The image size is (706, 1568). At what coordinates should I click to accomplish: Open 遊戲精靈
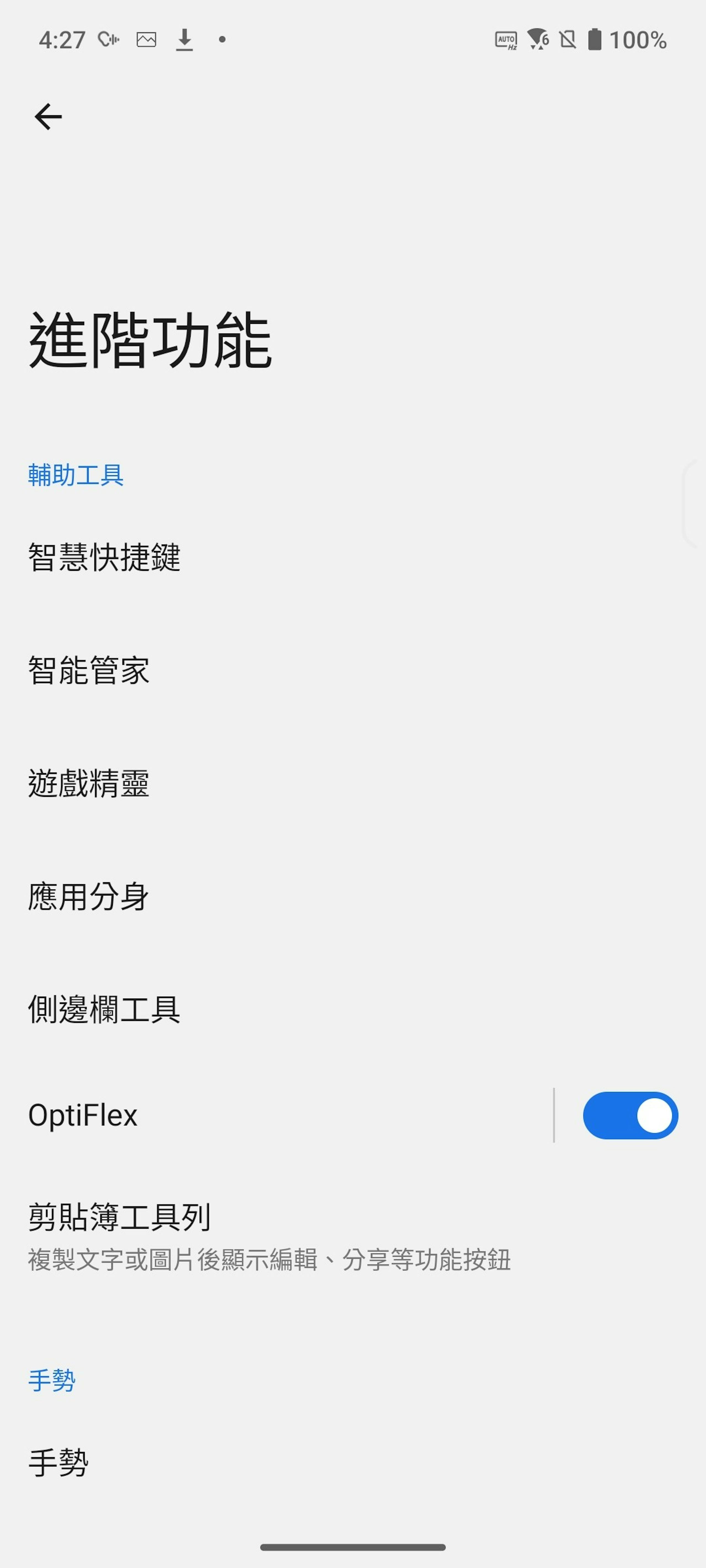point(353,783)
